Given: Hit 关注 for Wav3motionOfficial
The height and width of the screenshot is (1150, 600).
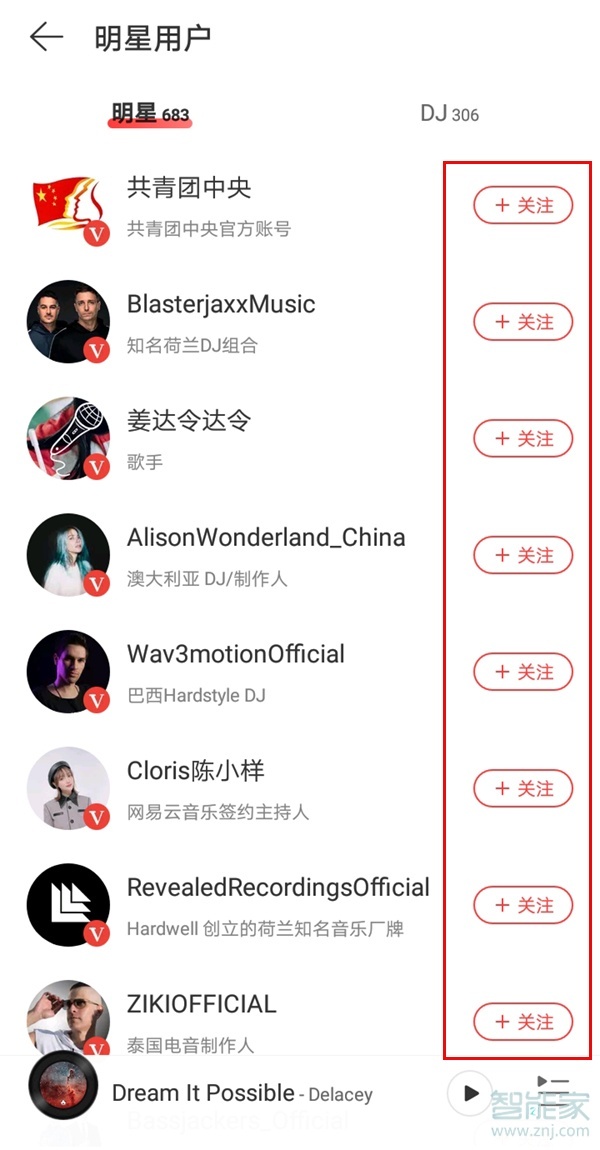Looking at the screenshot, I should click(523, 672).
